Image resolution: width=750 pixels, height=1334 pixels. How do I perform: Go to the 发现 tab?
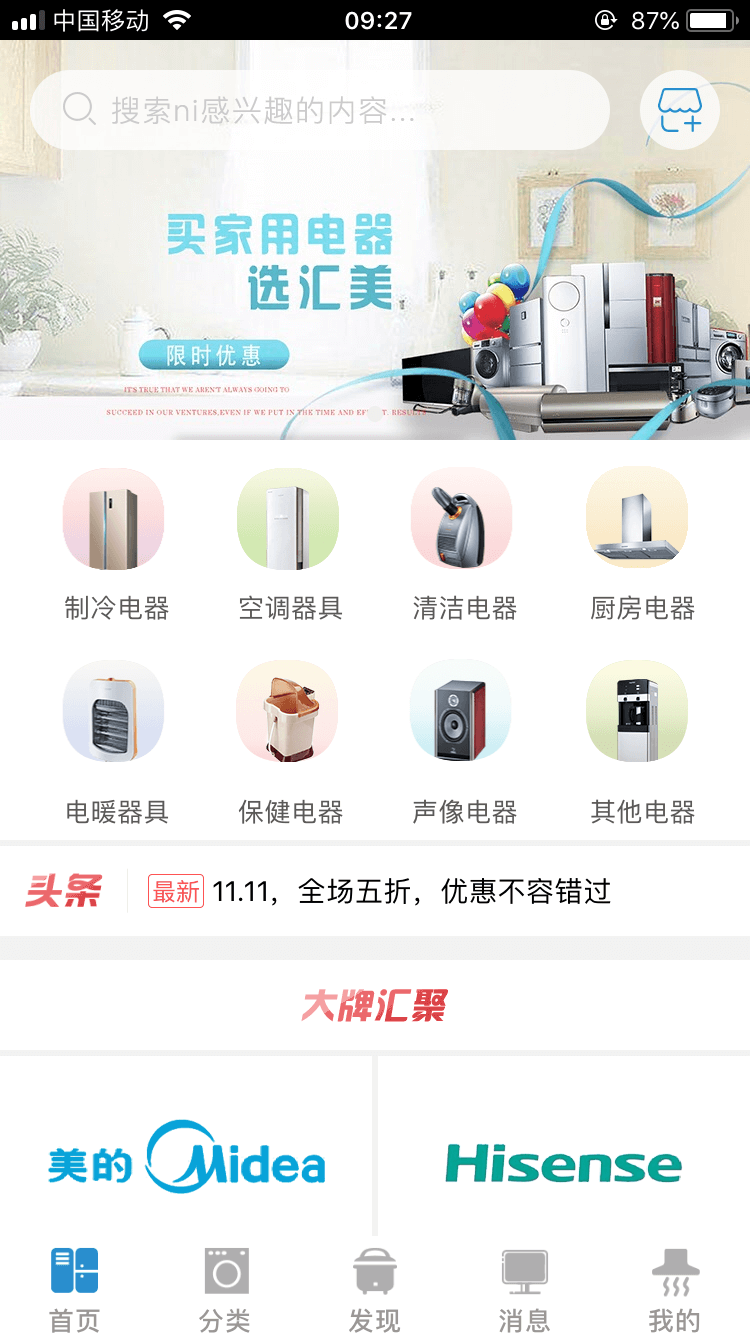[x=375, y=1290]
